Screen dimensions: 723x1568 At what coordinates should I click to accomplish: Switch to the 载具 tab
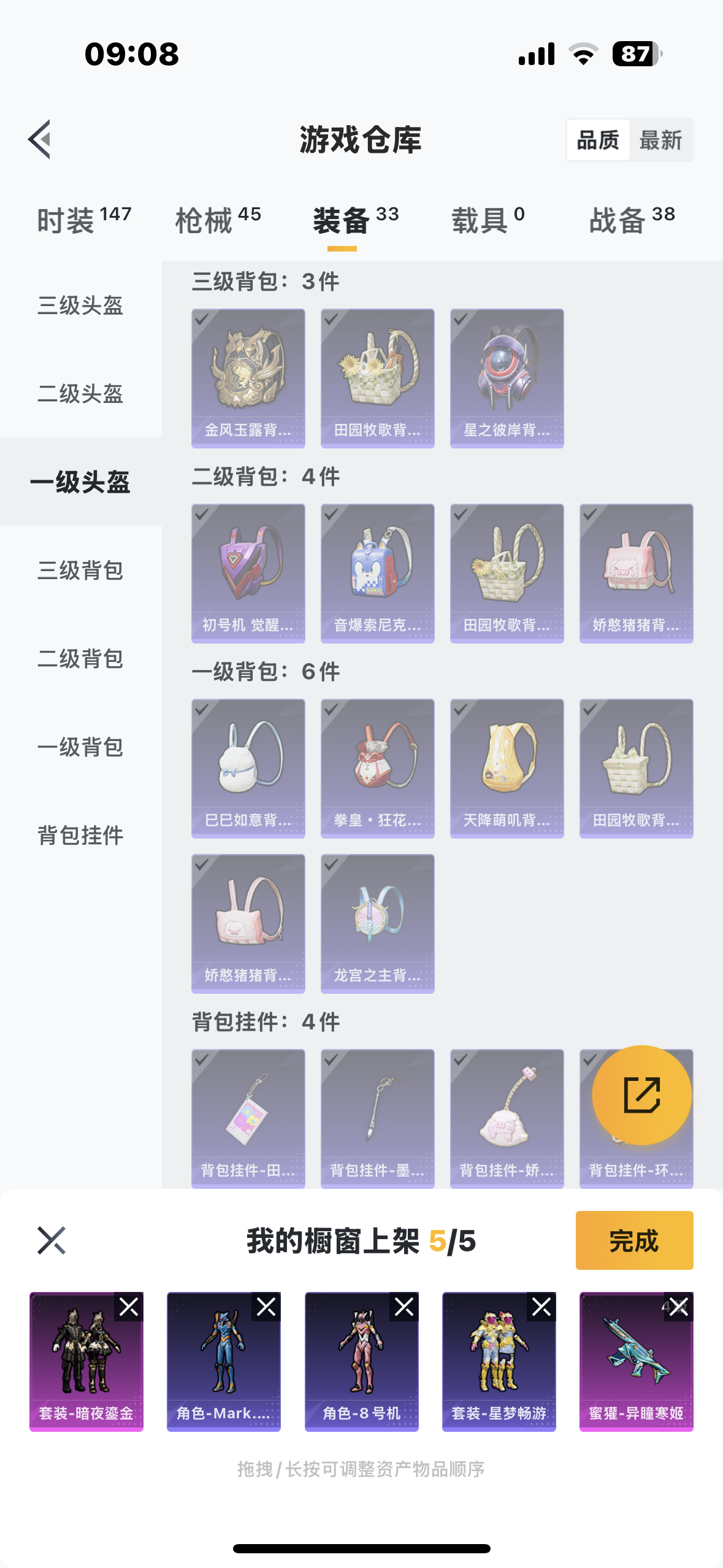tap(488, 220)
